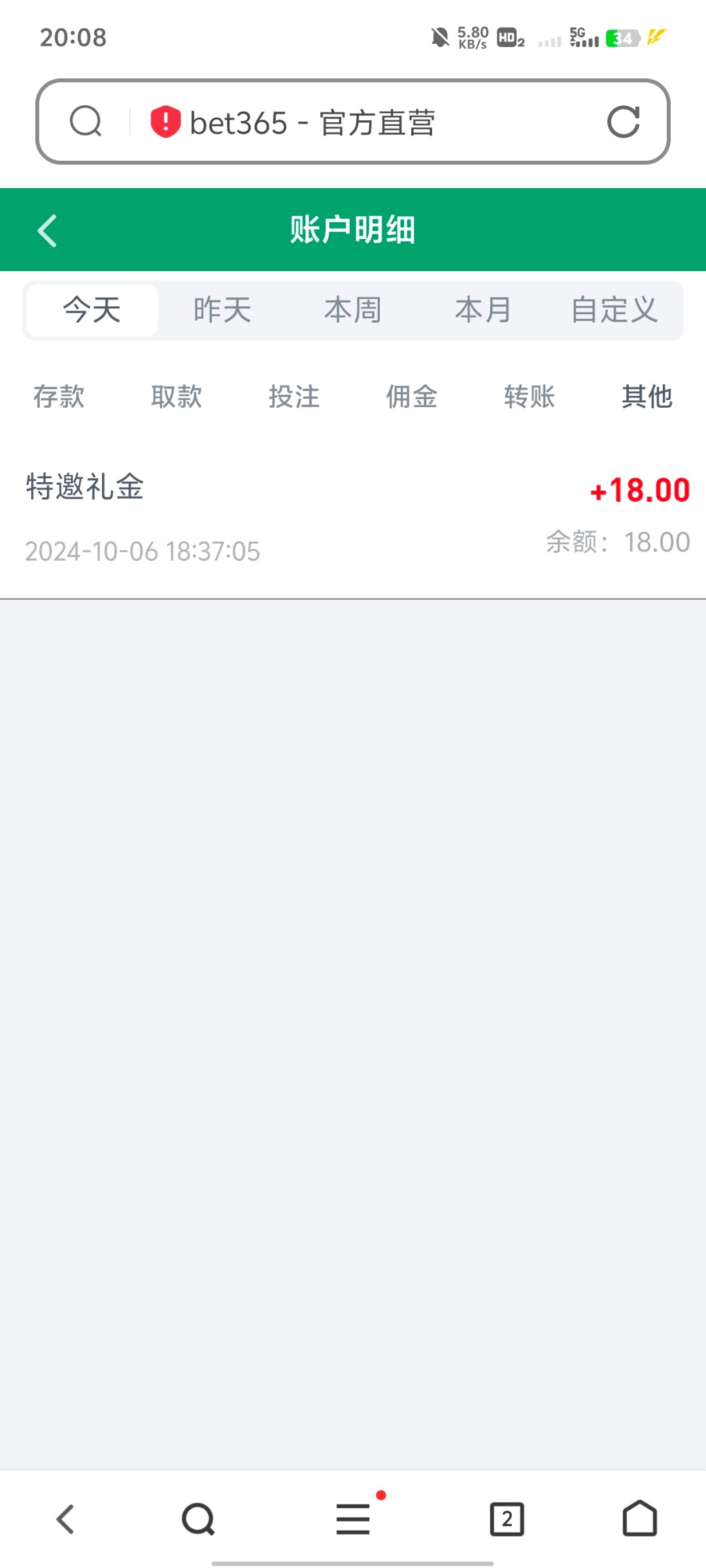Tap the red security shield icon
The image size is (706, 1568).
(x=165, y=122)
